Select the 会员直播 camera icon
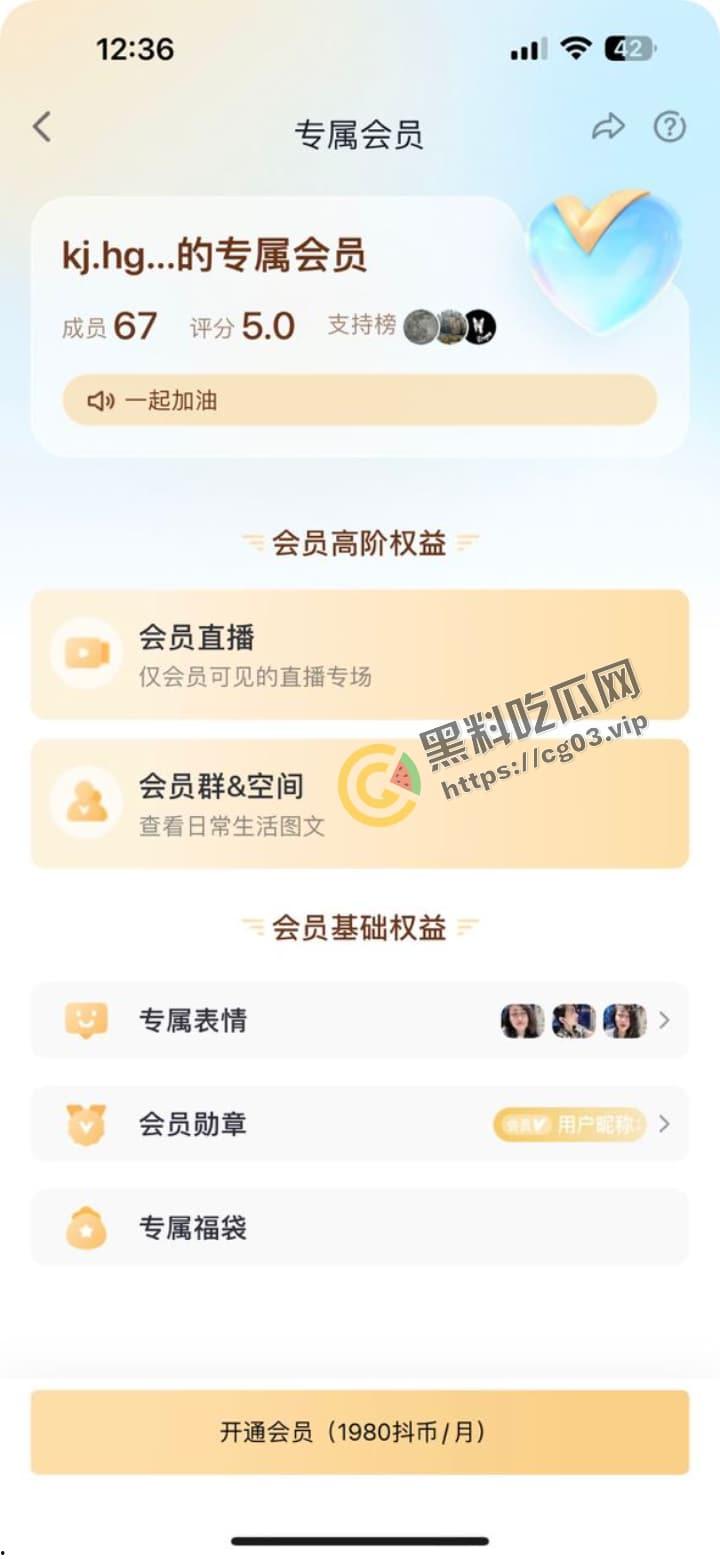720x1559 pixels. (86, 654)
